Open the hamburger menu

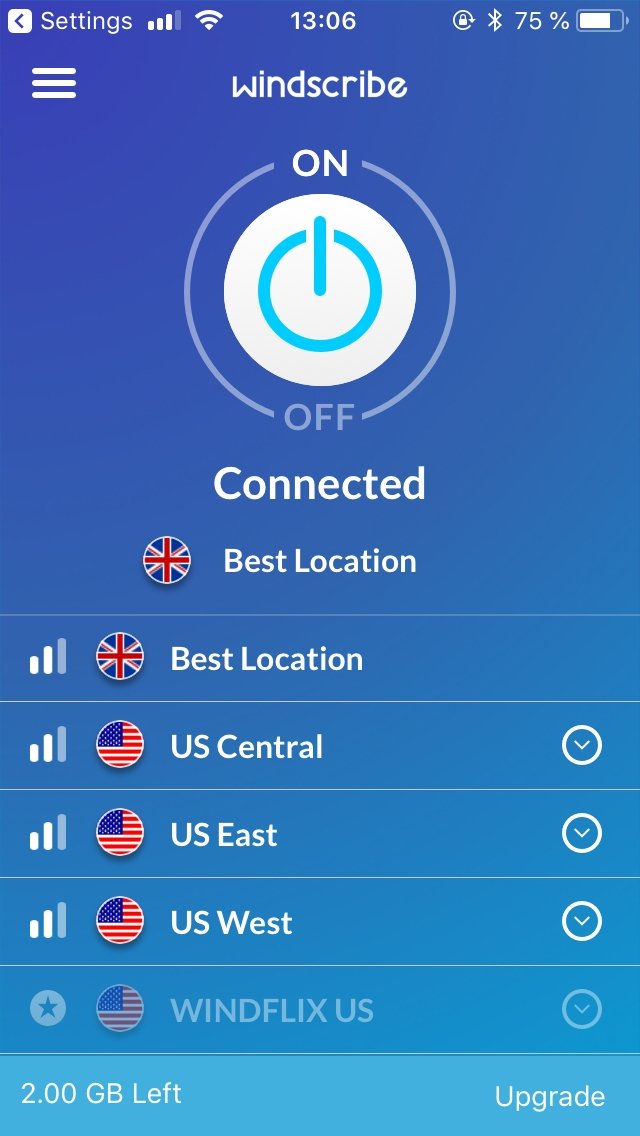54,83
